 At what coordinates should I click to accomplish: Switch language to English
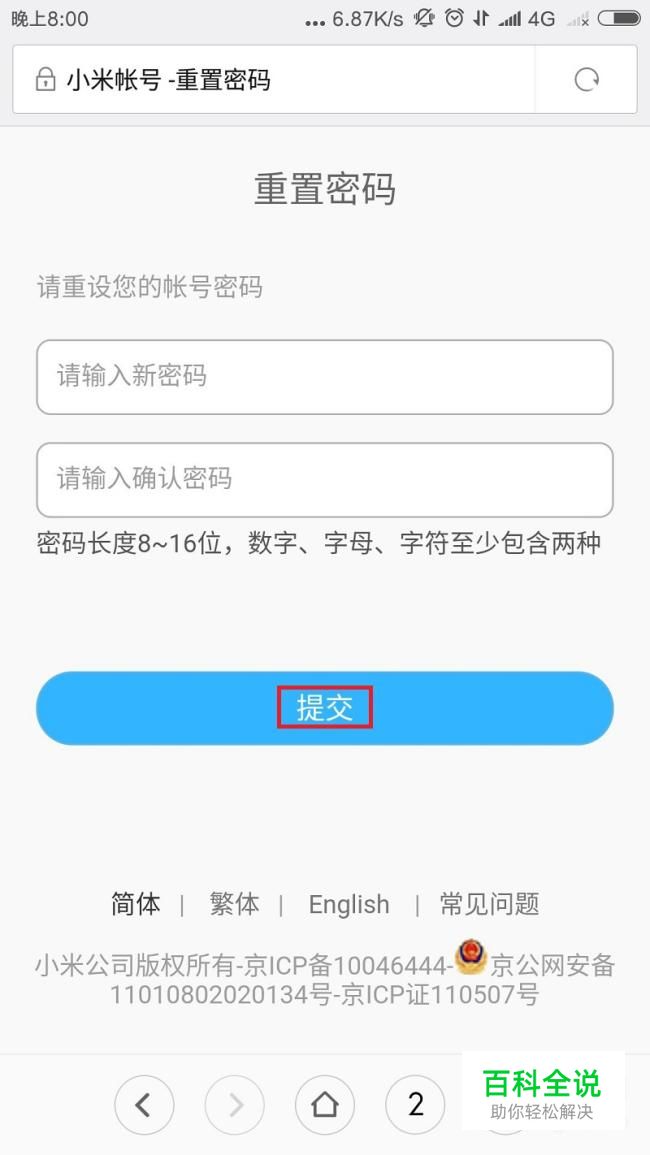point(349,904)
